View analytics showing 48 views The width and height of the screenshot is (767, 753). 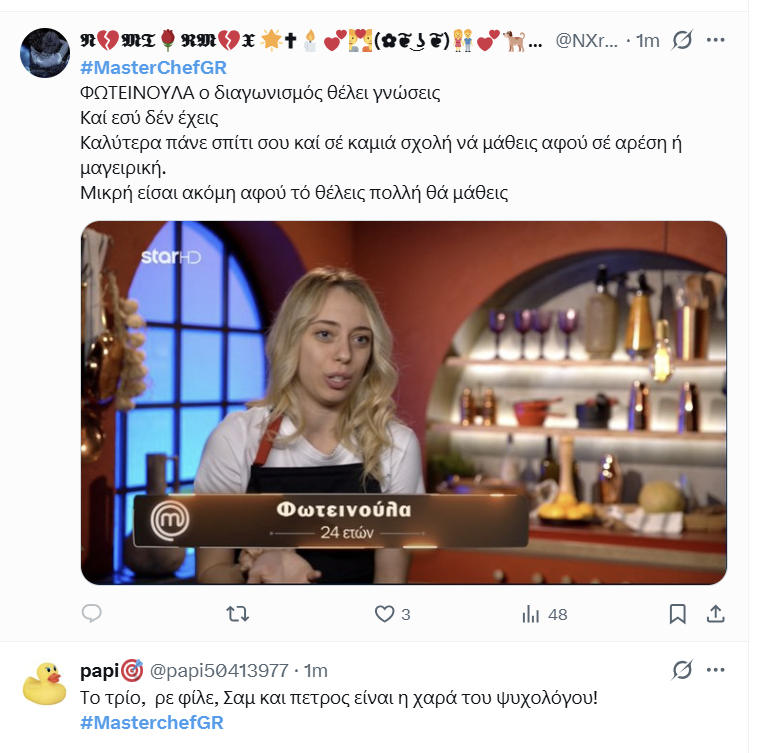point(531,614)
